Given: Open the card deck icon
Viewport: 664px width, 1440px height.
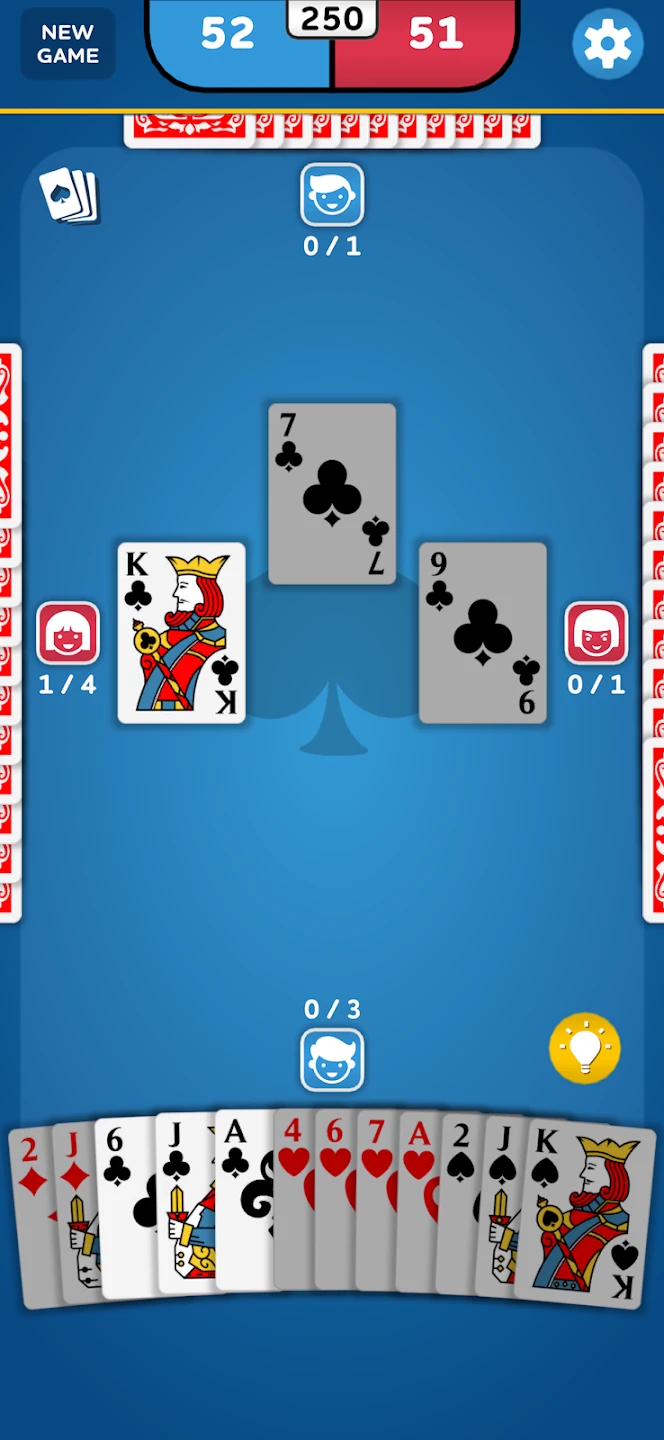Looking at the screenshot, I should pos(70,195).
